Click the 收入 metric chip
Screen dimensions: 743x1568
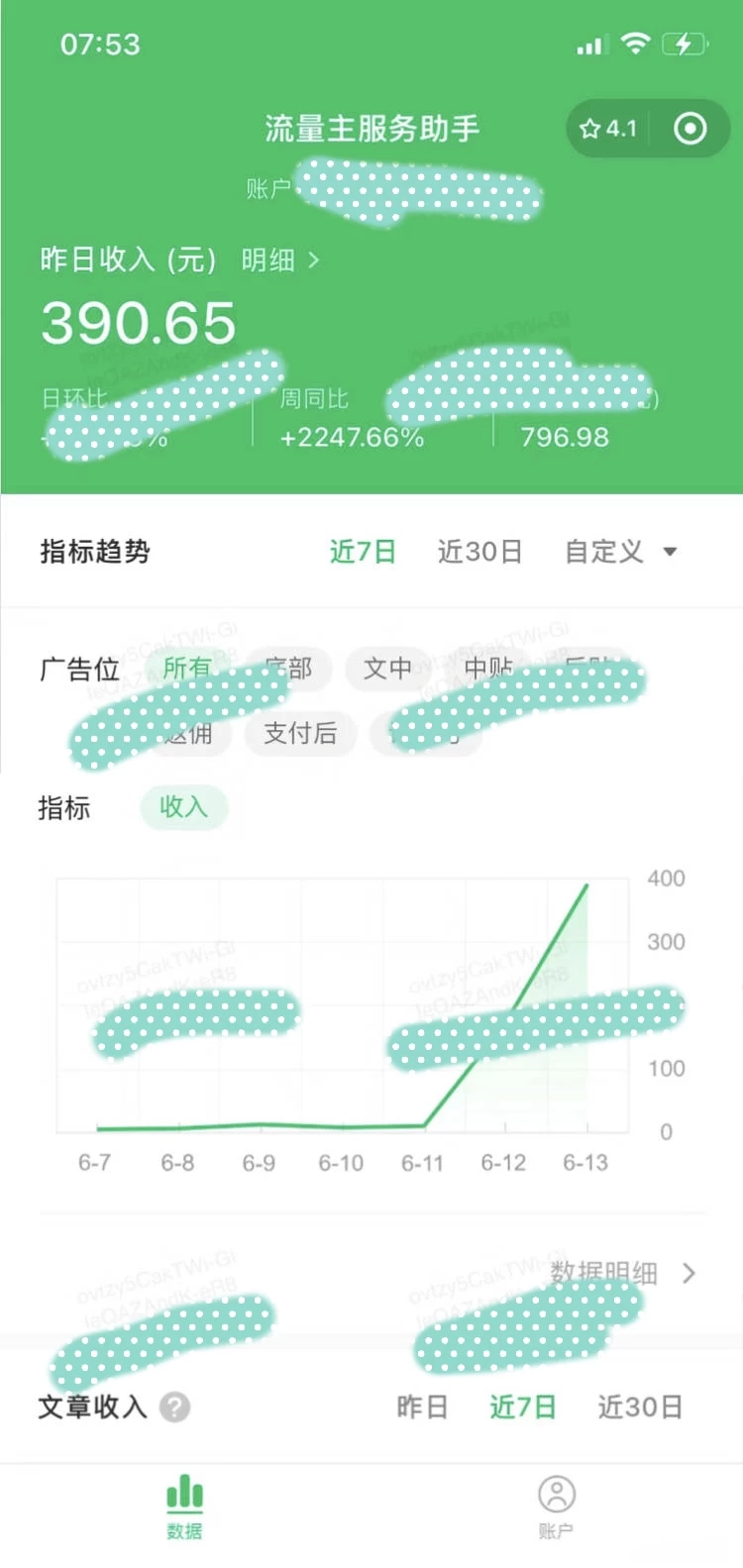coord(183,808)
